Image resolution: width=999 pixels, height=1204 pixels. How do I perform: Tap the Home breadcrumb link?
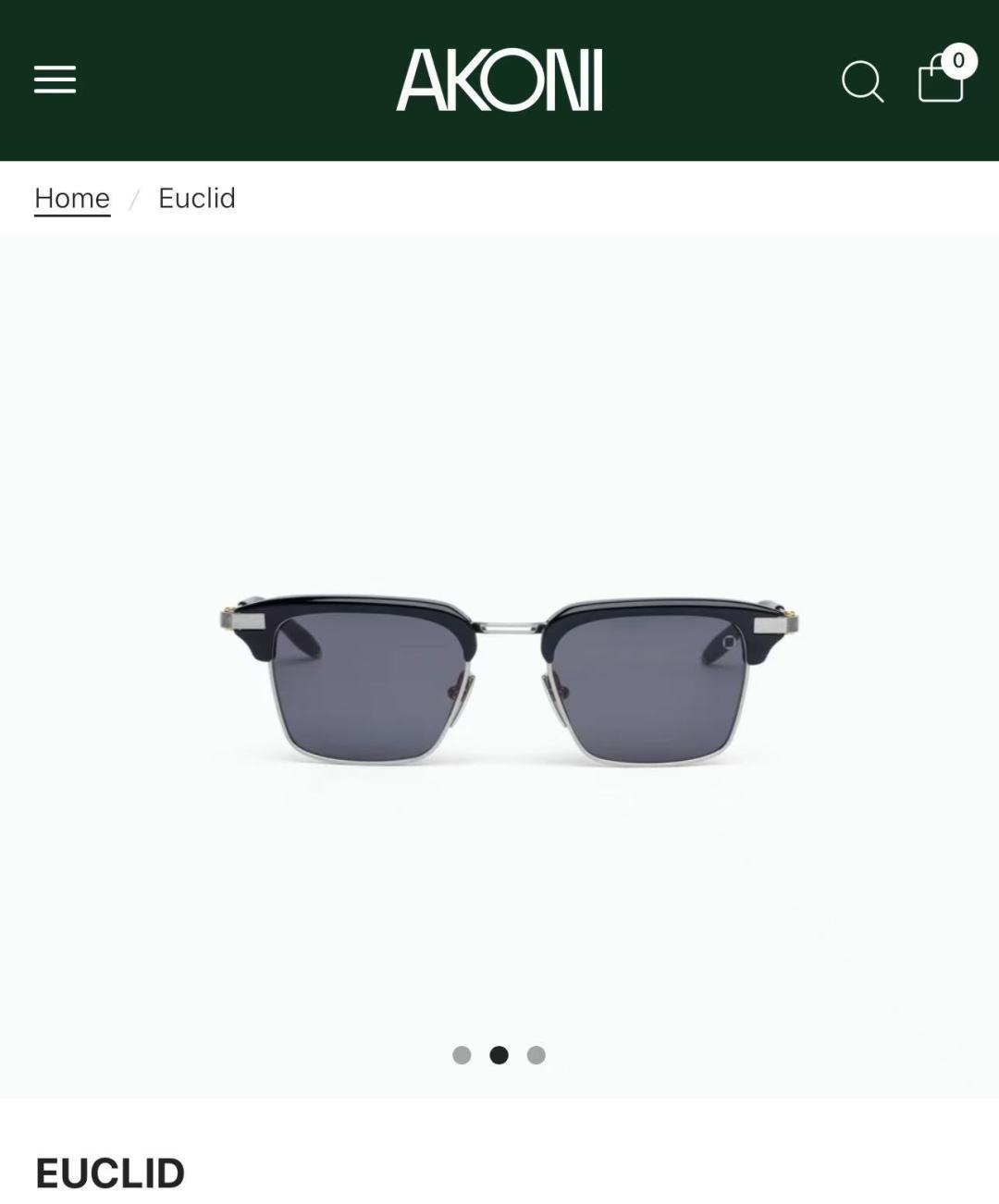click(72, 198)
